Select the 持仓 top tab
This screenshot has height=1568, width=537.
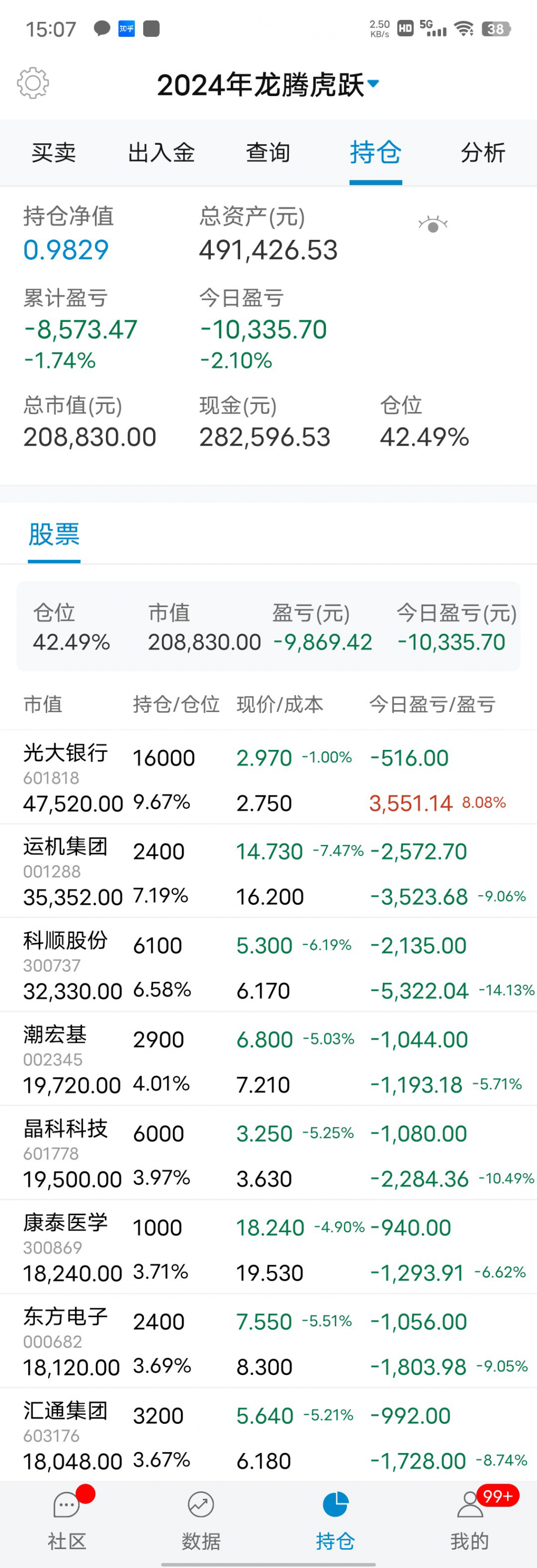tap(375, 152)
